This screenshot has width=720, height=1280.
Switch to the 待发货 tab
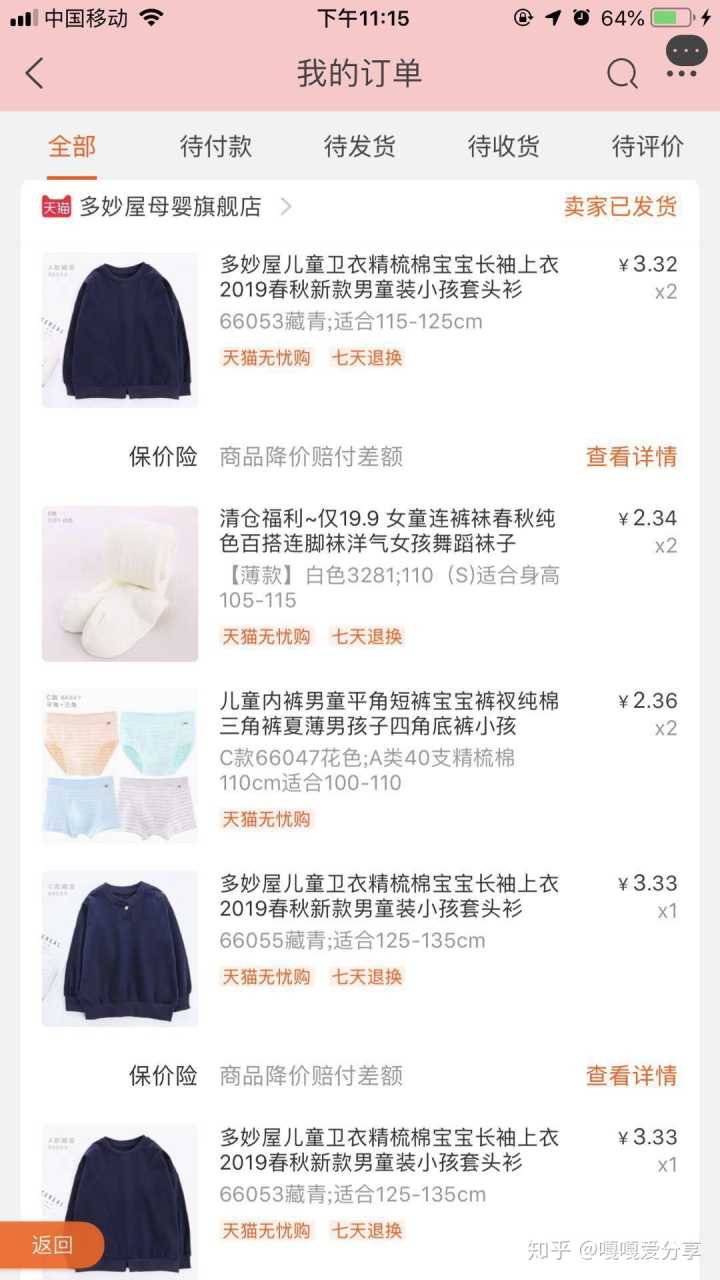[x=359, y=146]
